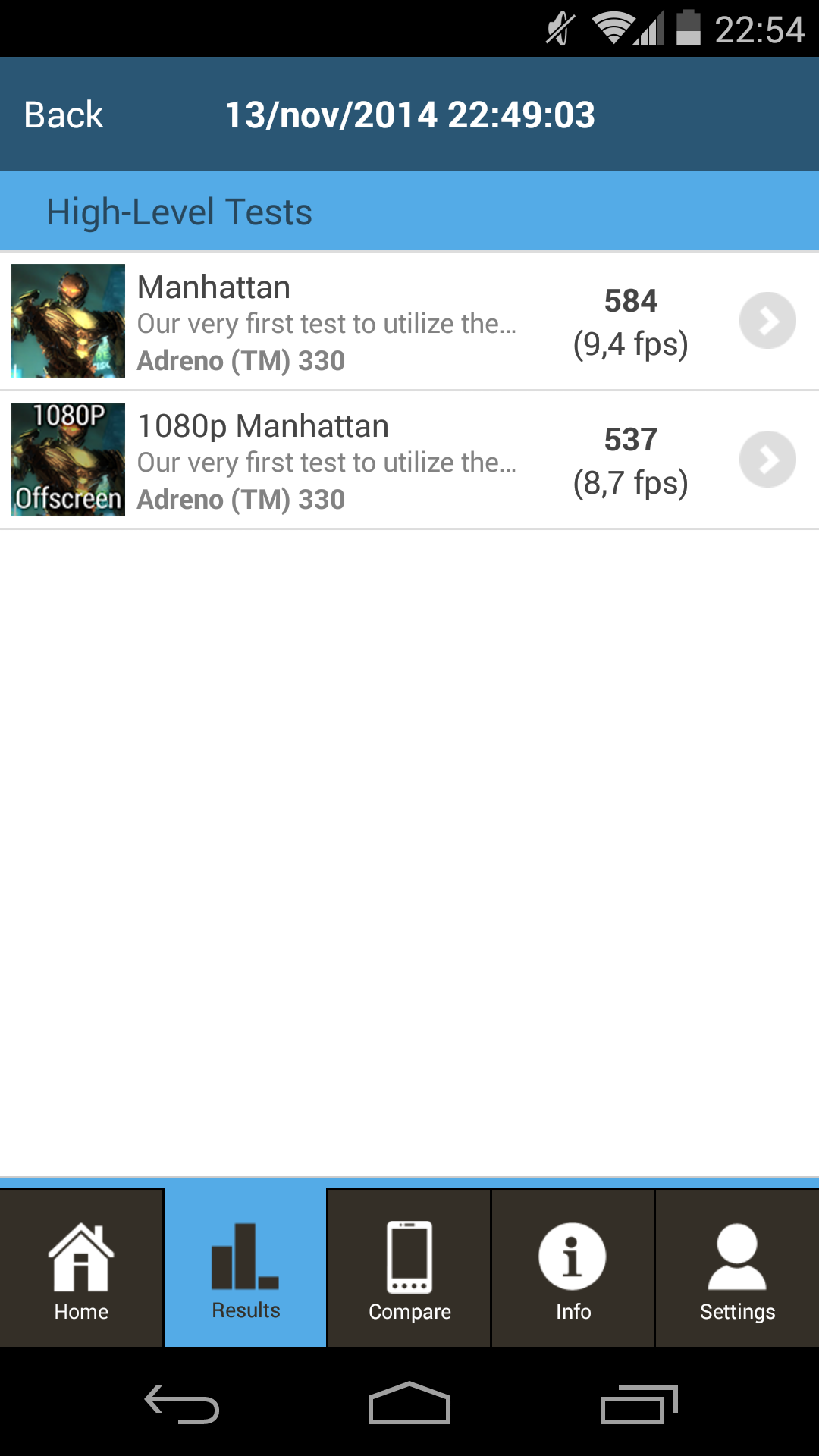Image resolution: width=819 pixels, height=1456 pixels.
Task: Open the Manhattan test result row
Action: (x=326, y=322)
